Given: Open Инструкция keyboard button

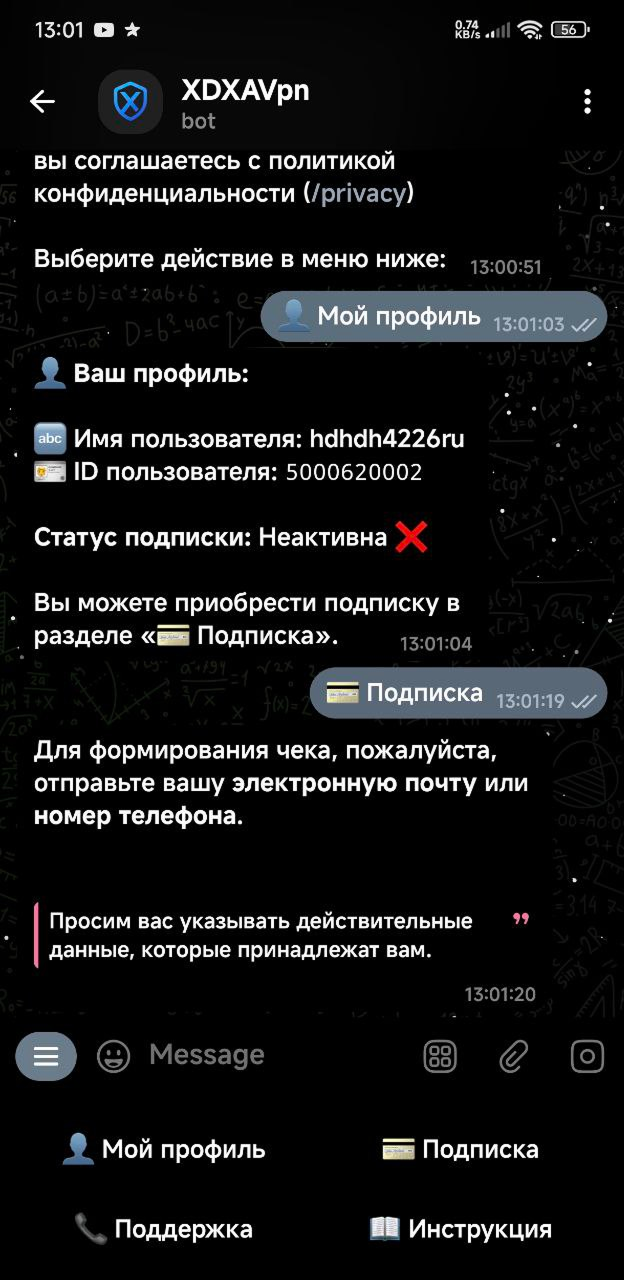Looking at the screenshot, I should [x=460, y=1228].
